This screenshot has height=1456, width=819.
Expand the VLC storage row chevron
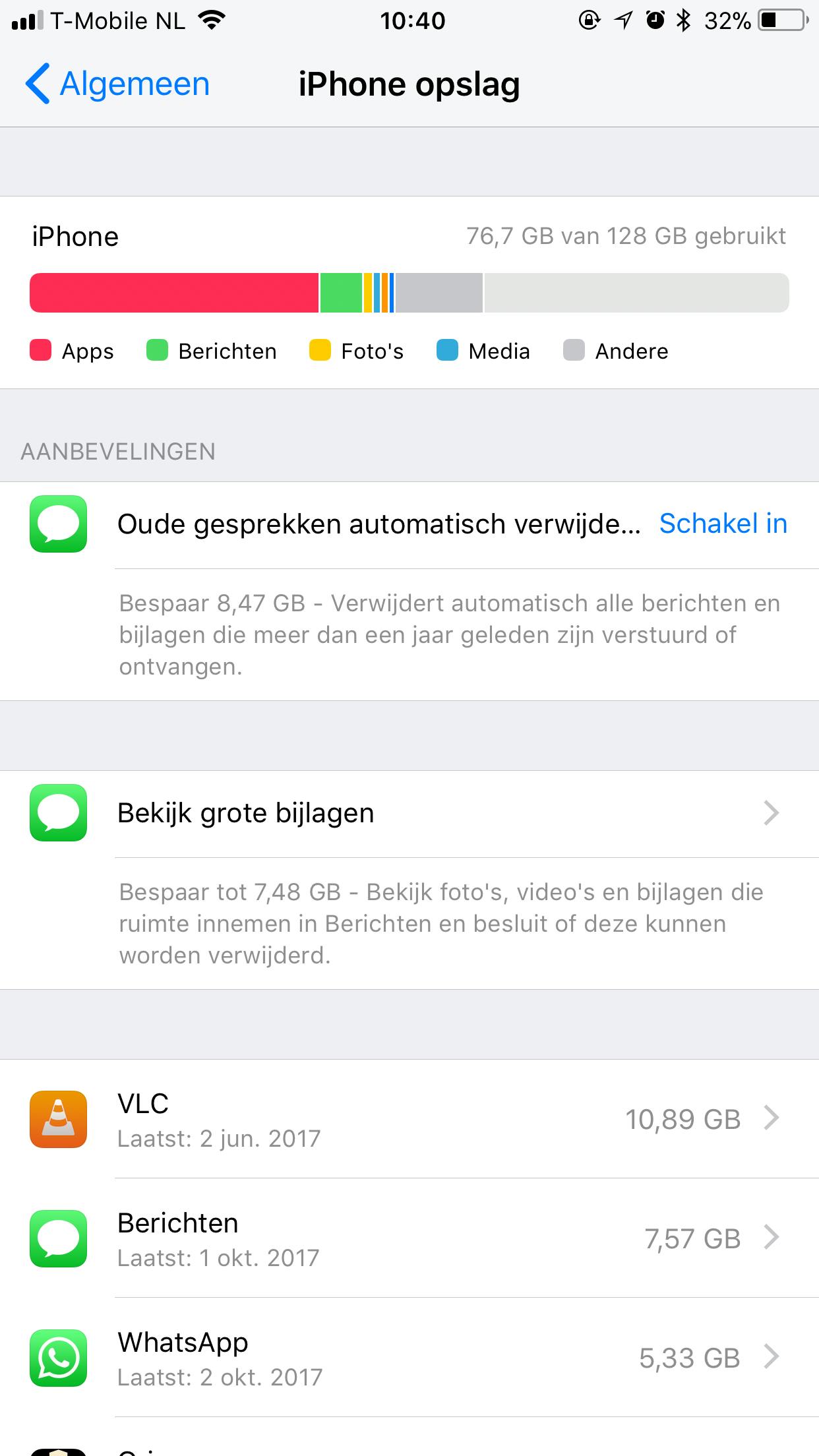772,1119
